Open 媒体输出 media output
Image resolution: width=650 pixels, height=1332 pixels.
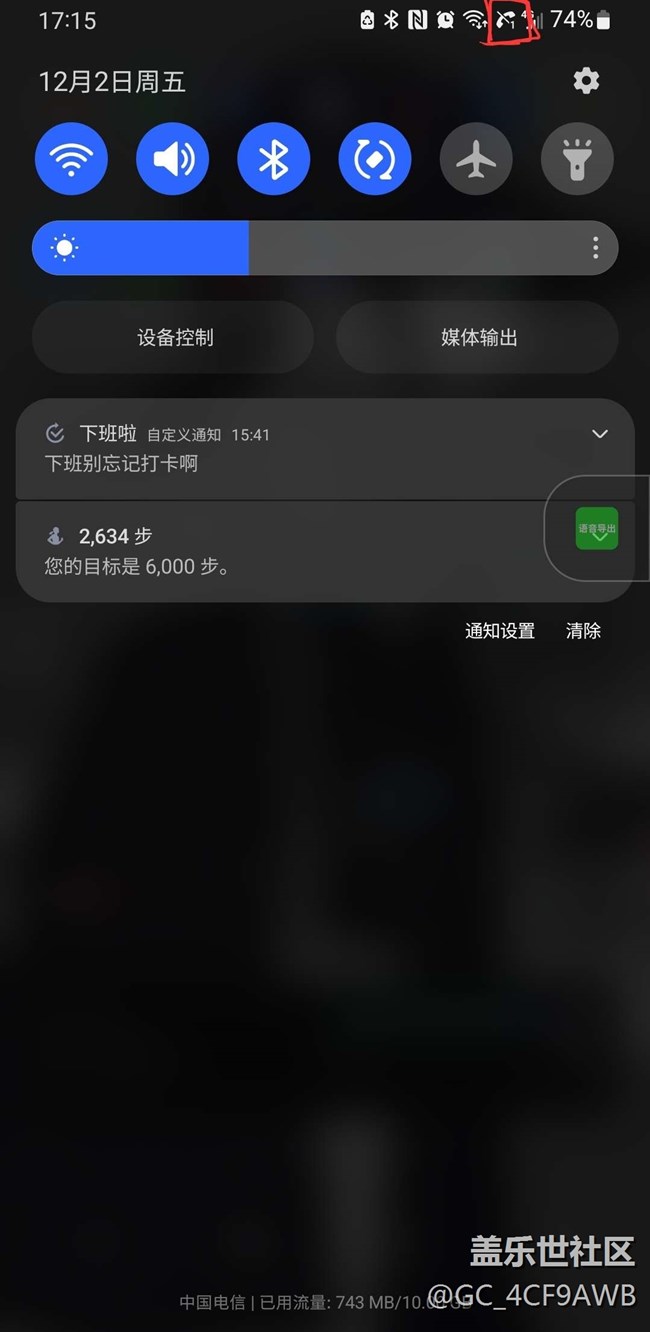coord(477,337)
